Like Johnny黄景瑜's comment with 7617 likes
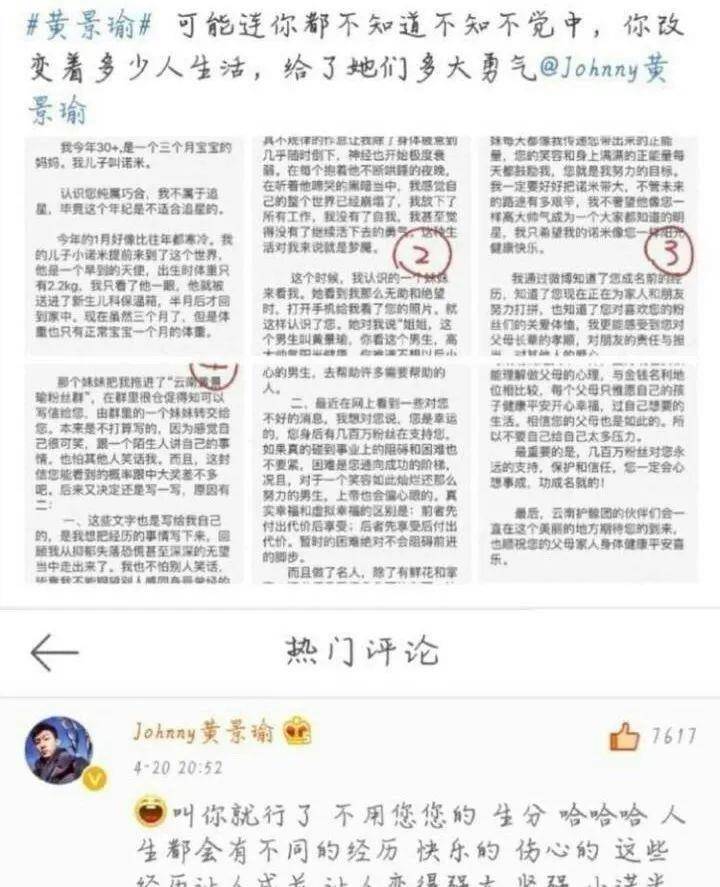 point(625,737)
